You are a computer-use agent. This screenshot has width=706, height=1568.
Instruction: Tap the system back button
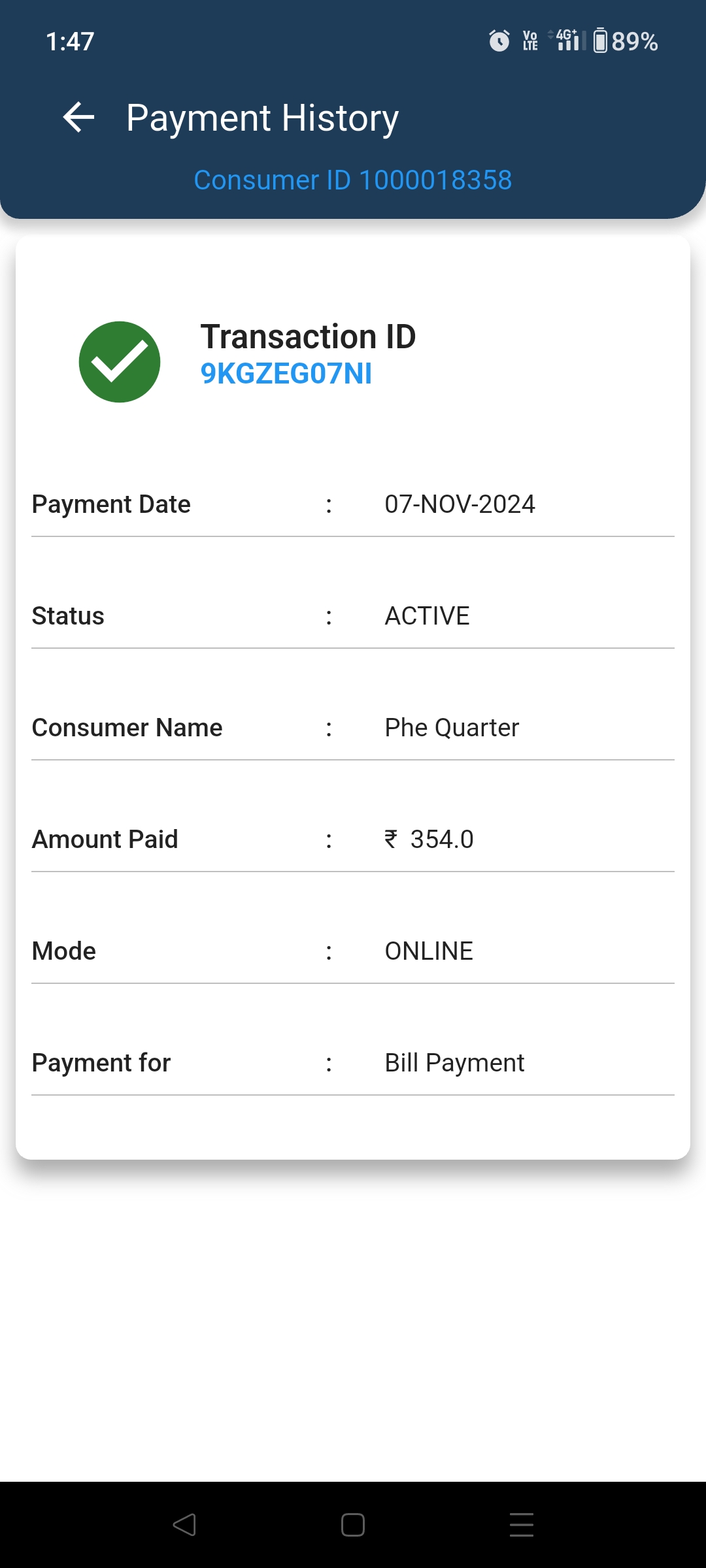tap(184, 1525)
